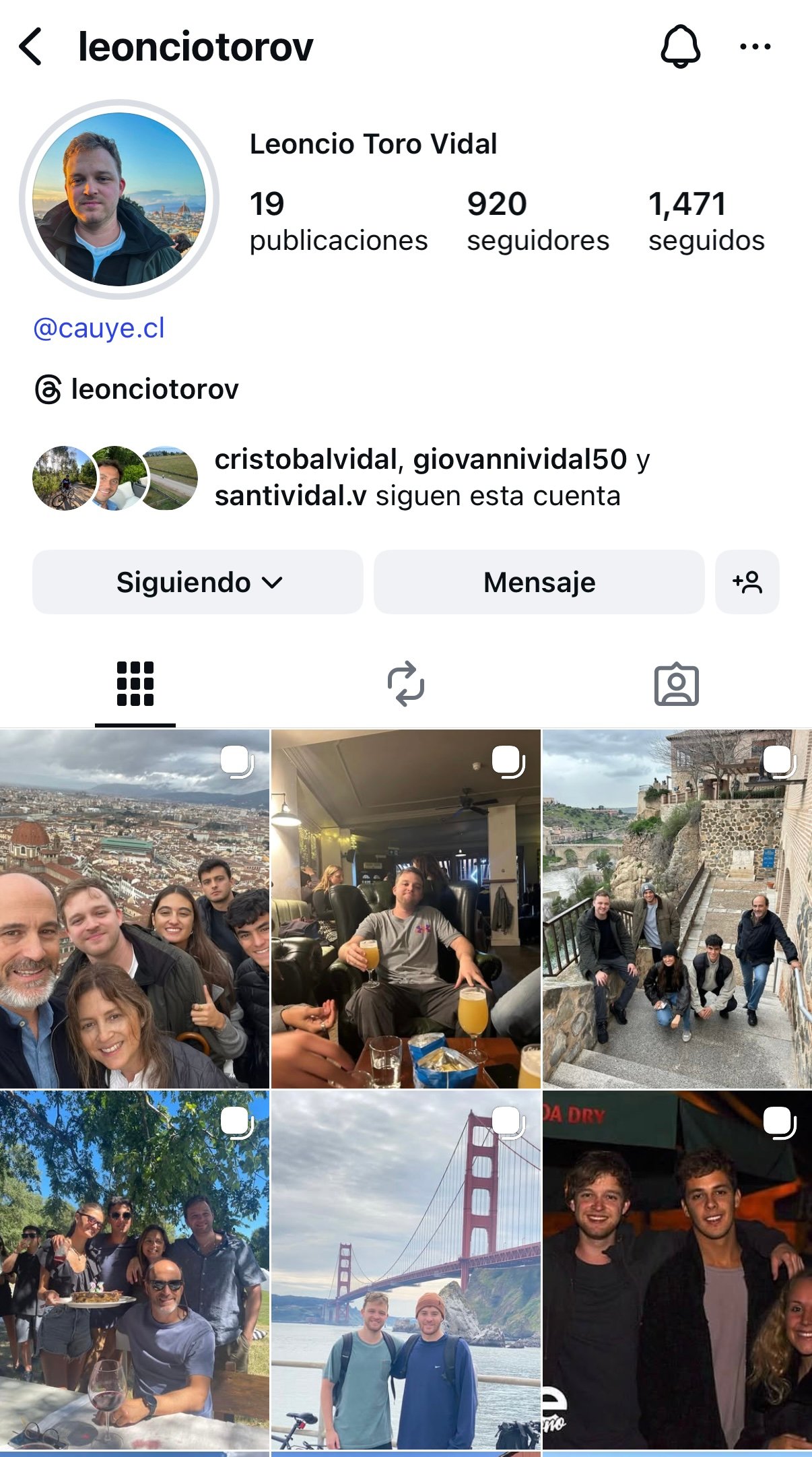This screenshot has height=1457, width=812.
Task: Go back from leonciotorov's profile
Action: point(31,47)
